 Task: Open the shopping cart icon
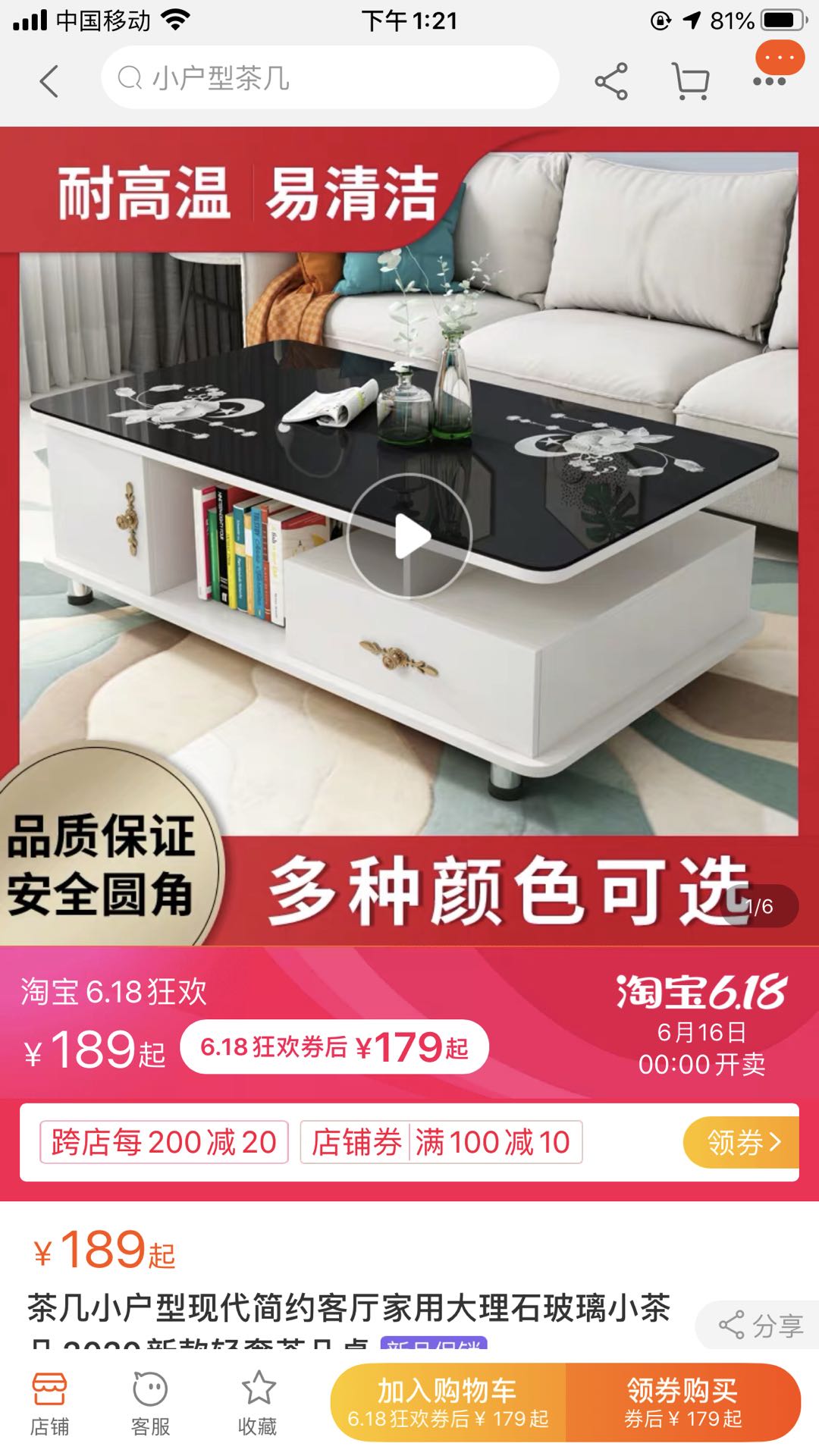pos(691,81)
